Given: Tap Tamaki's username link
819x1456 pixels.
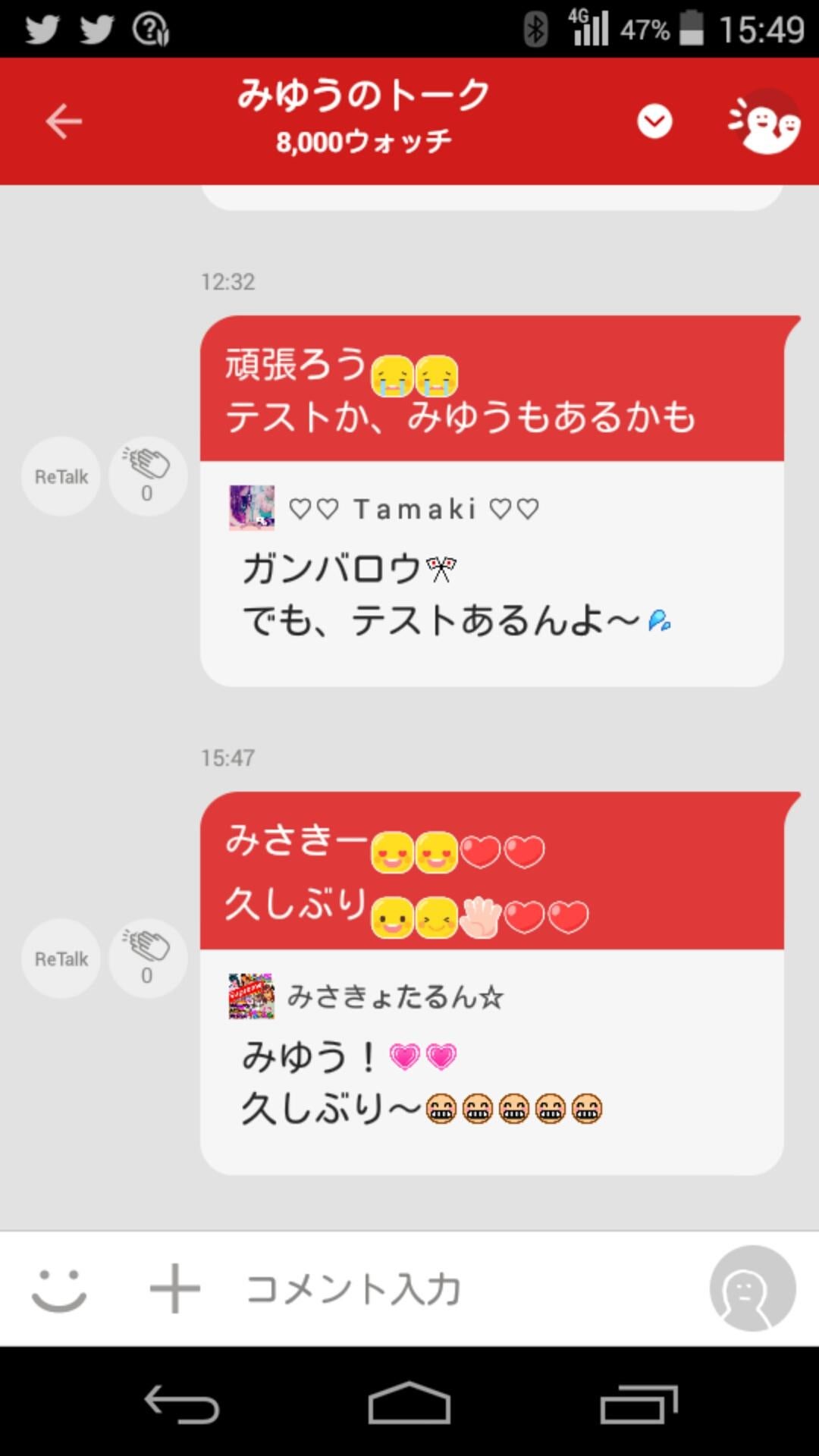Looking at the screenshot, I should pos(413,508).
